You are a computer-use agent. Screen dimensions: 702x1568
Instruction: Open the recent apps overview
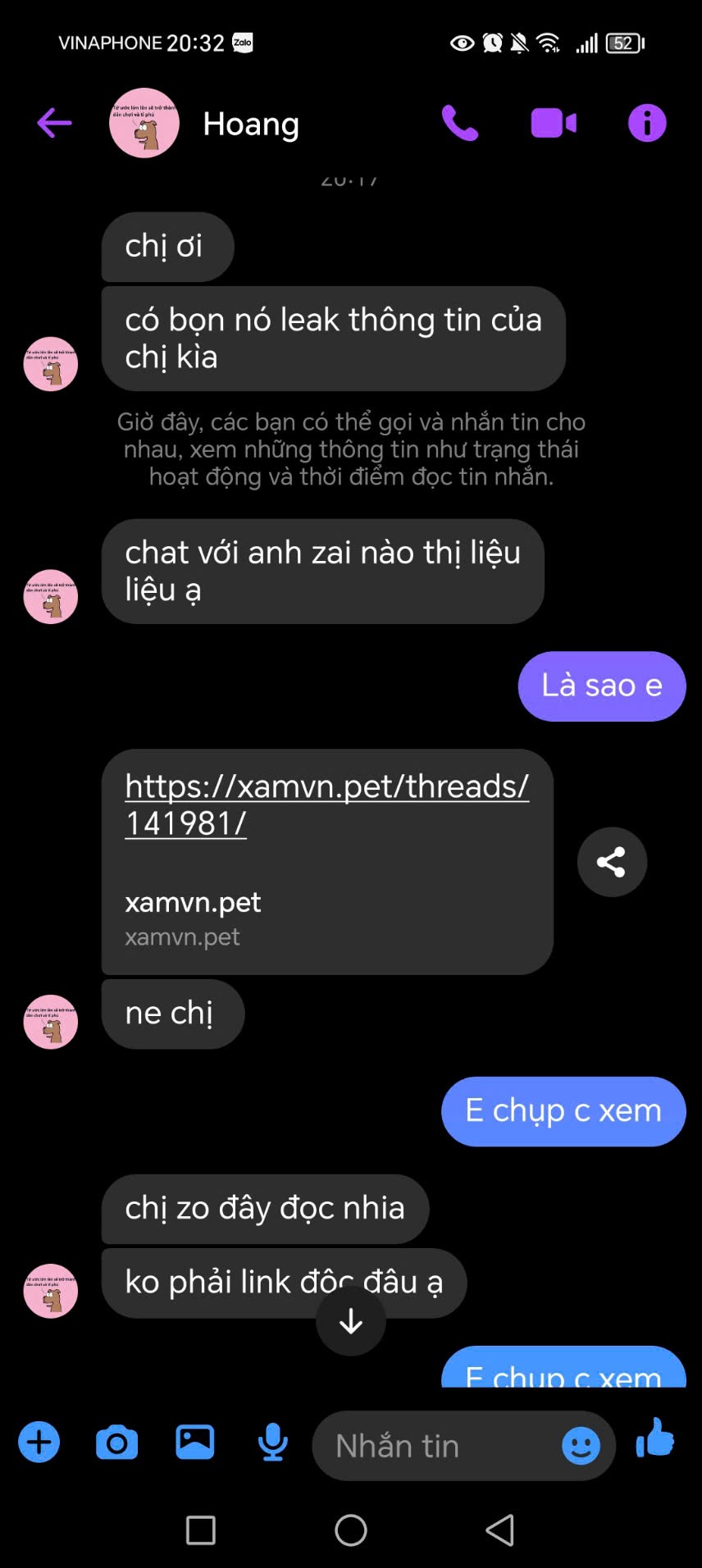(x=201, y=1530)
